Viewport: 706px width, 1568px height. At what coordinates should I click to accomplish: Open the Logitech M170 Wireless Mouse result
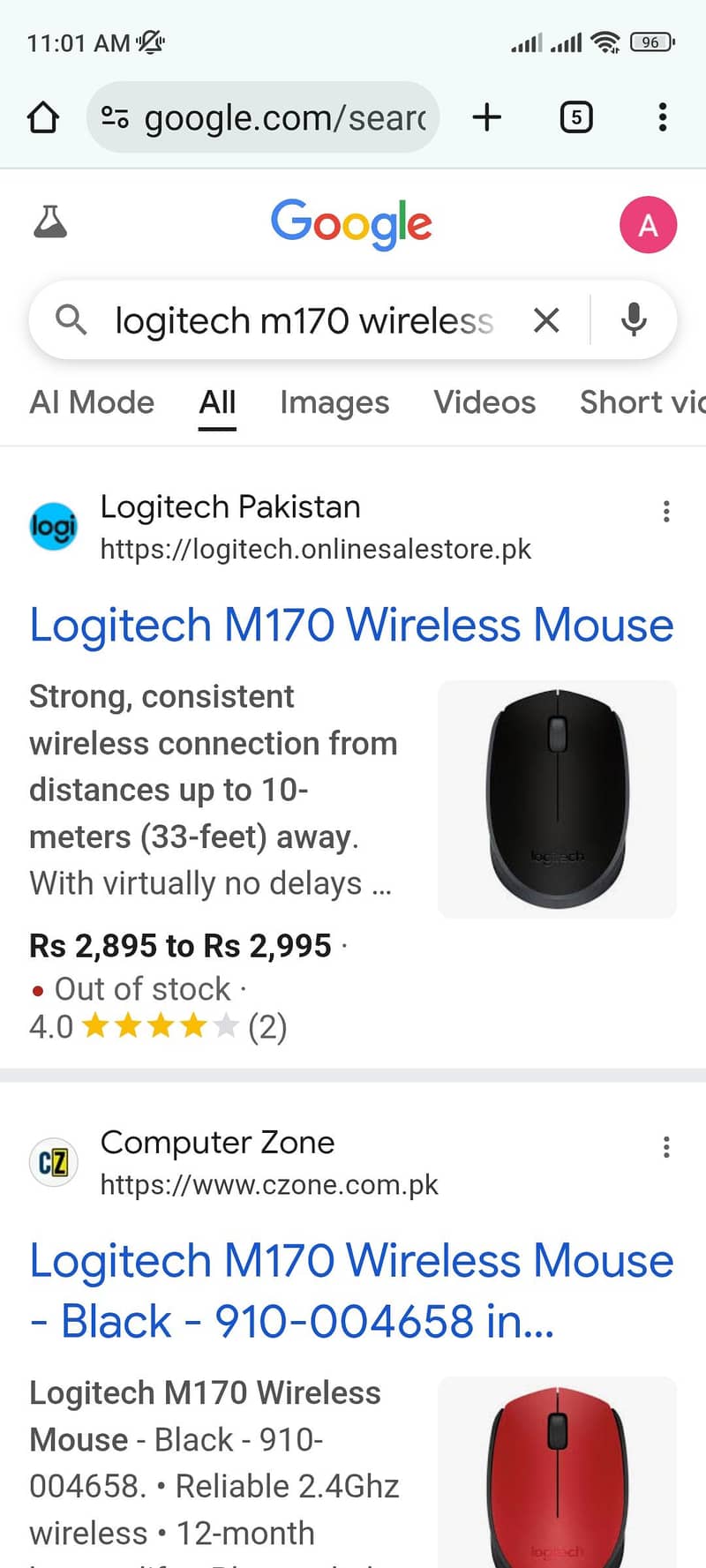[x=351, y=625]
